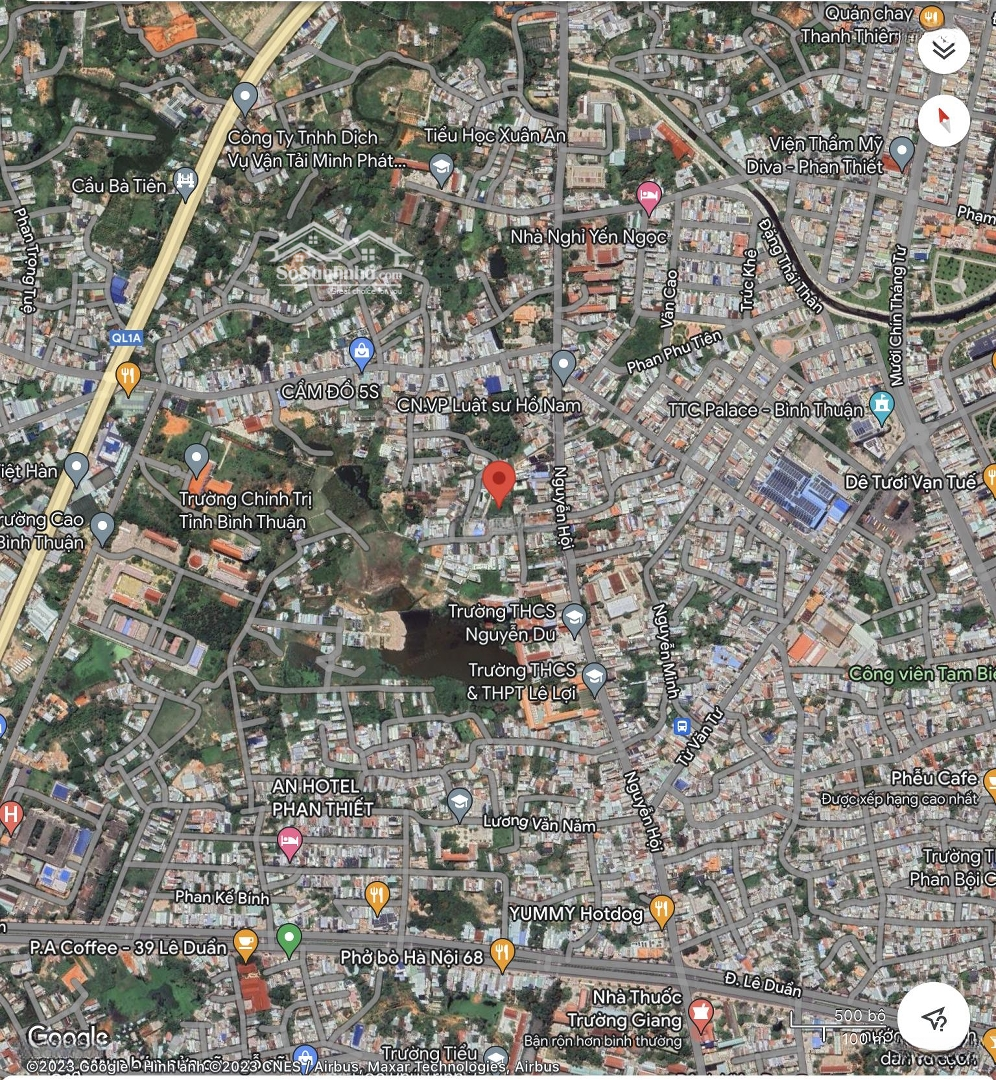Image resolution: width=996 pixels, height=1080 pixels.
Task: Open the Phở bò Hà Nội 68 marker
Action: click(x=502, y=953)
